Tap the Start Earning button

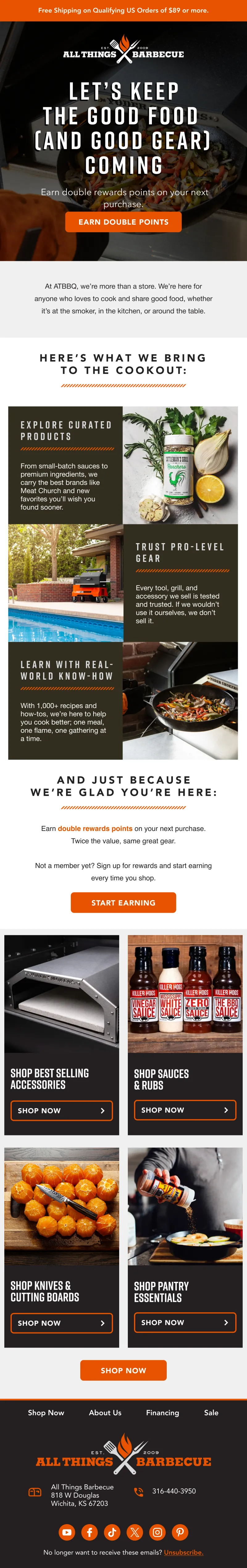124,902
